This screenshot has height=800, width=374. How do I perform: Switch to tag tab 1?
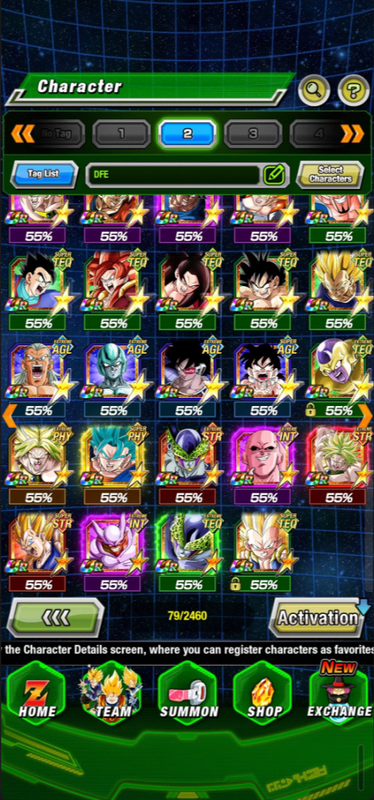click(x=121, y=134)
